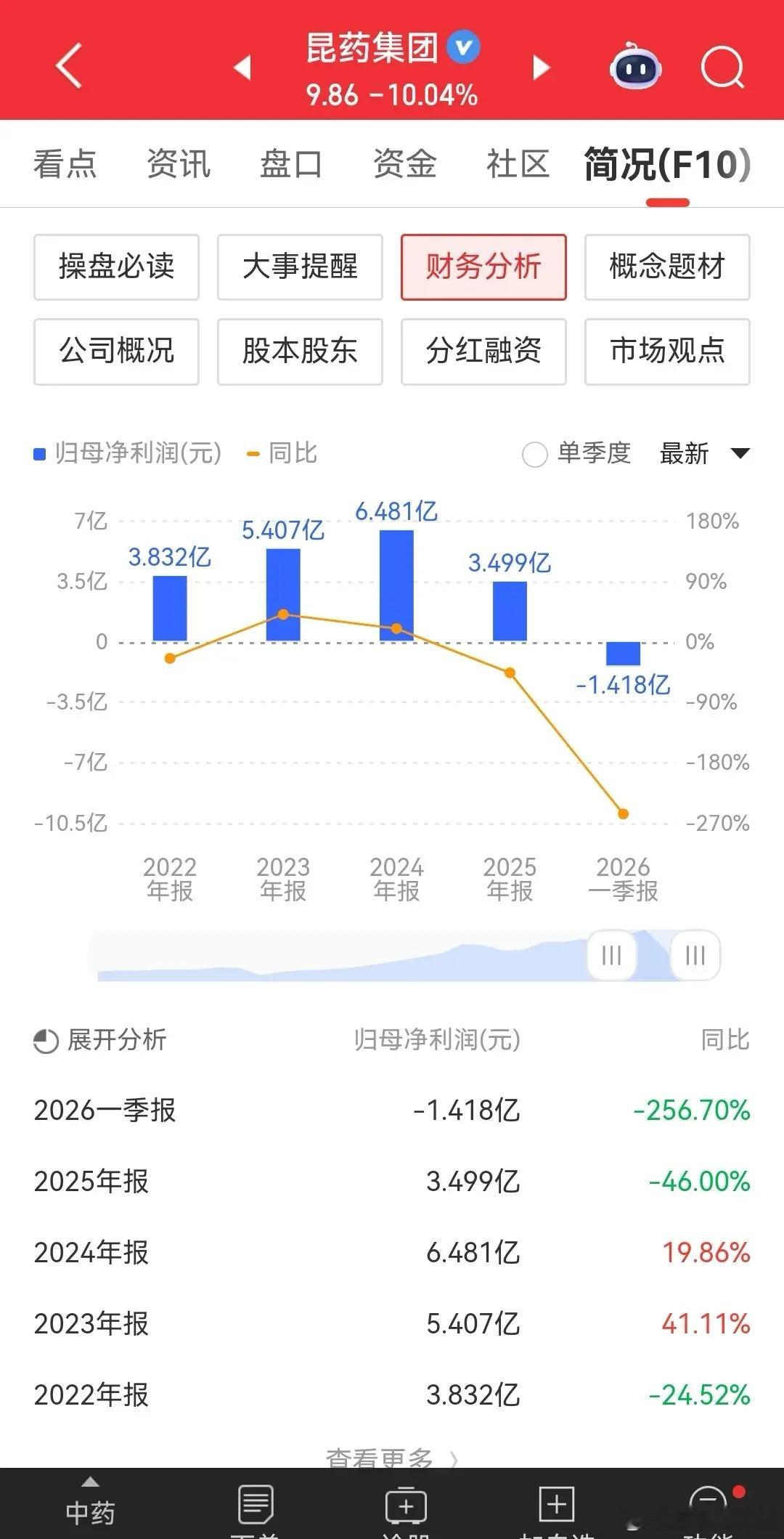Viewport: 784px width, 1539px height.
Task: Open the 最新 dropdown
Action: click(701, 453)
